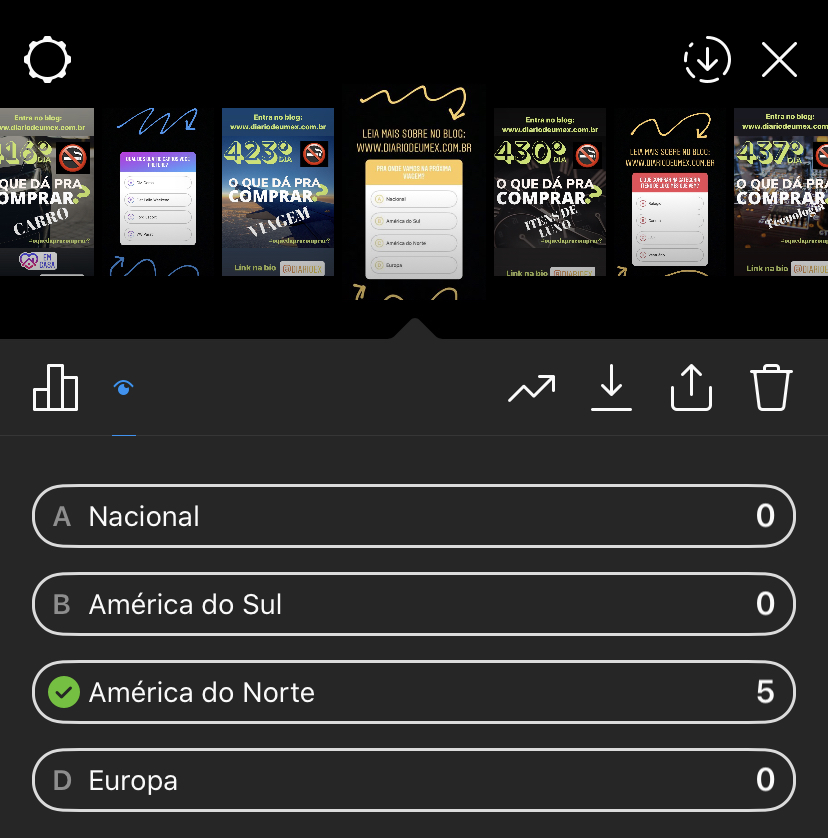
Task: Switch to the bar chart insights tab
Action: (x=55, y=388)
